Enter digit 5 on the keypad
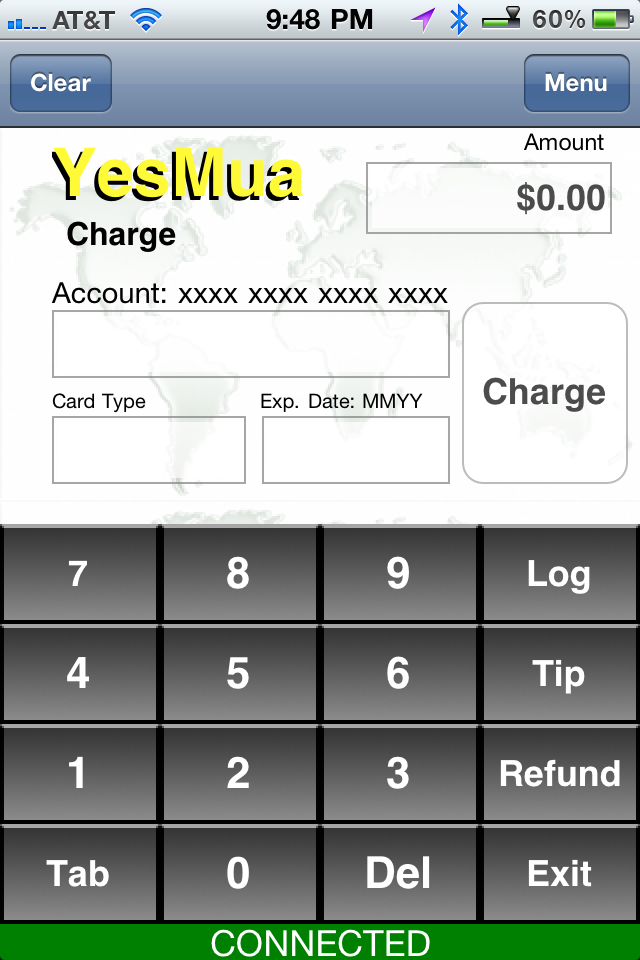The width and height of the screenshot is (640, 960). click(x=238, y=674)
